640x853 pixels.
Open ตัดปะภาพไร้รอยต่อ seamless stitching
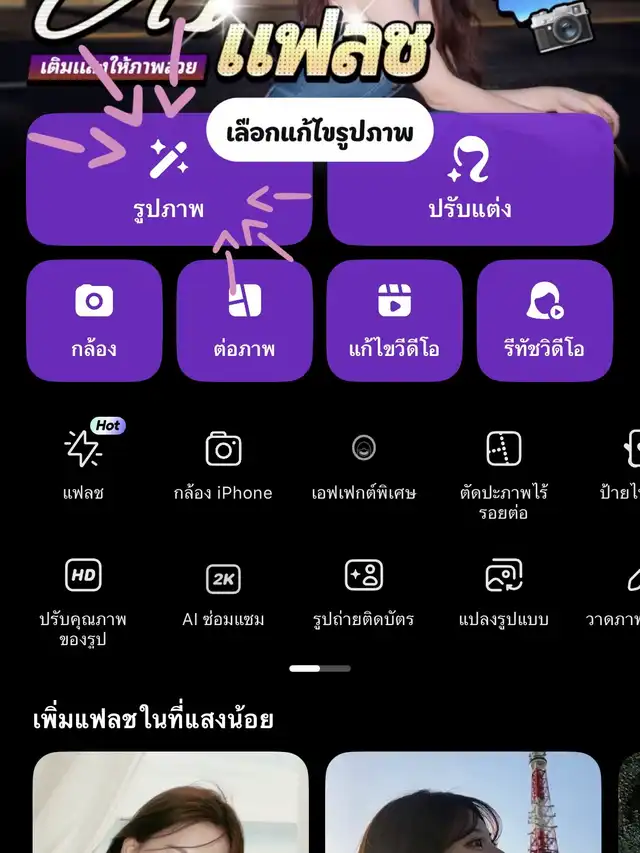tap(504, 470)
